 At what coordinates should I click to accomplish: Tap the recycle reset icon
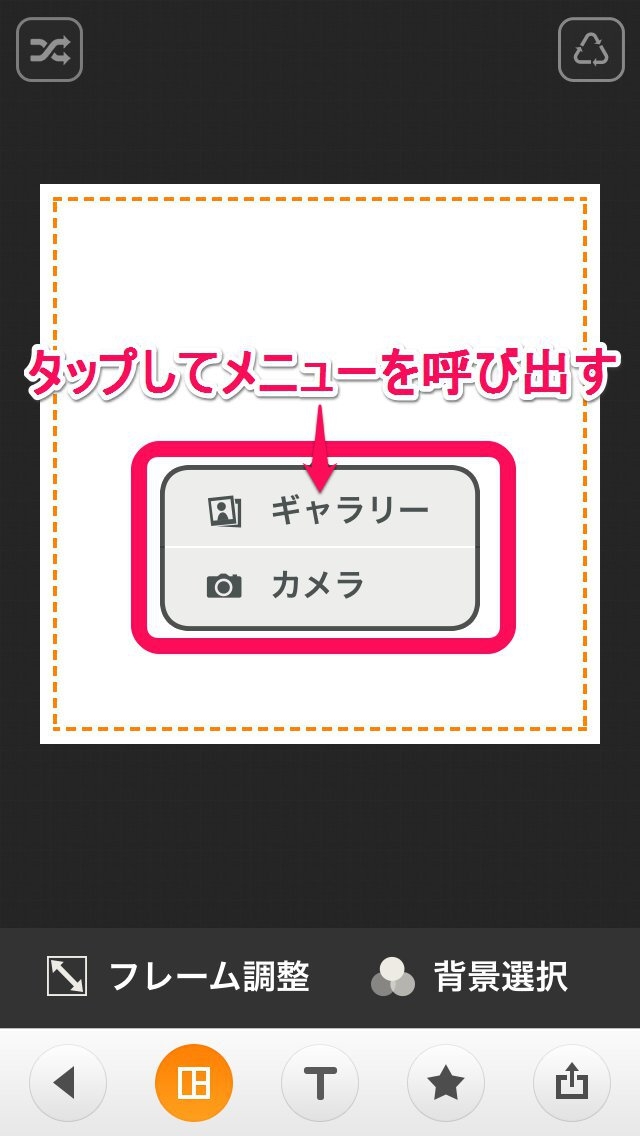(591, 49)
